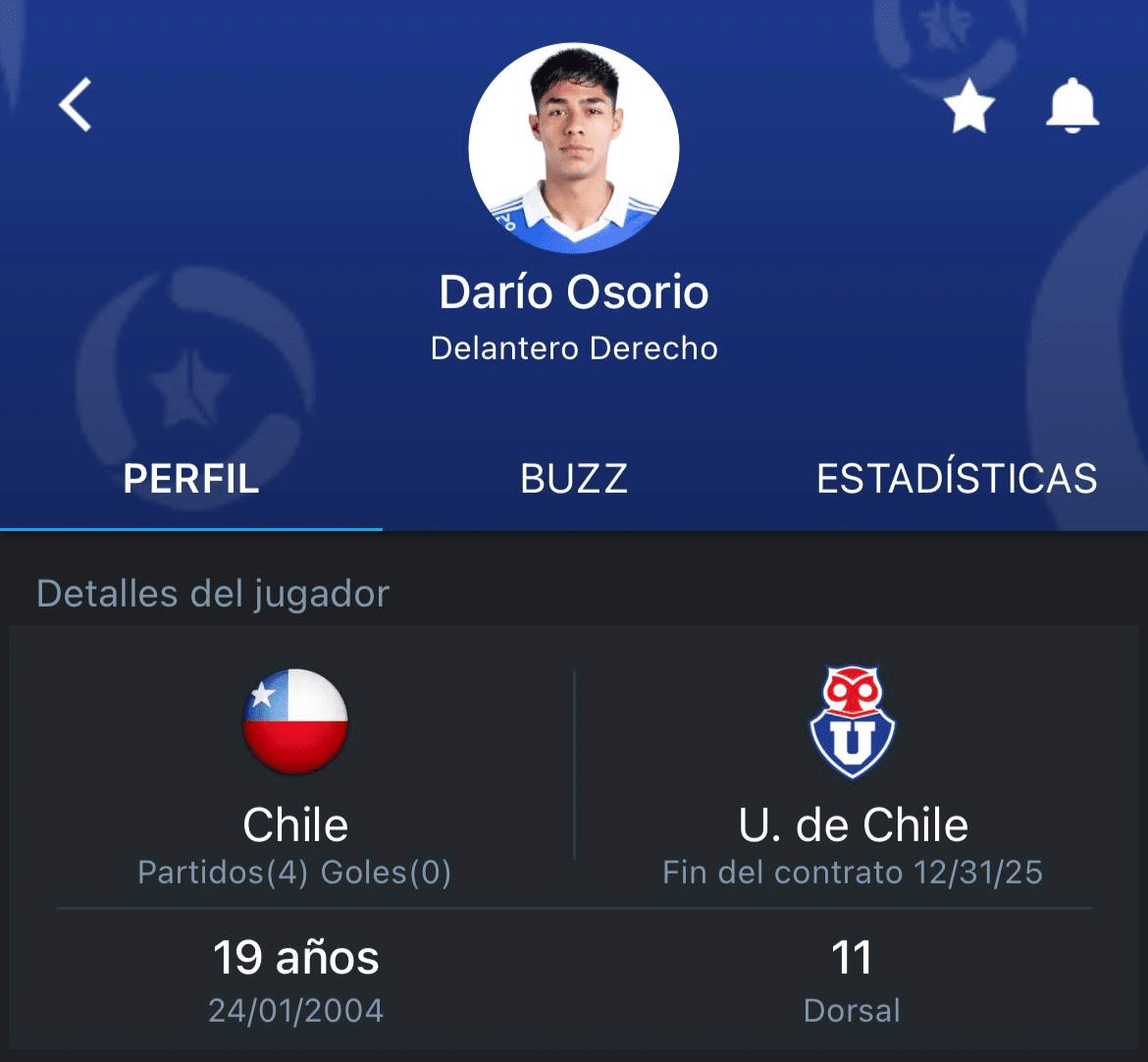
Task: Select the PERFIL tab
Action: (191, 479)
